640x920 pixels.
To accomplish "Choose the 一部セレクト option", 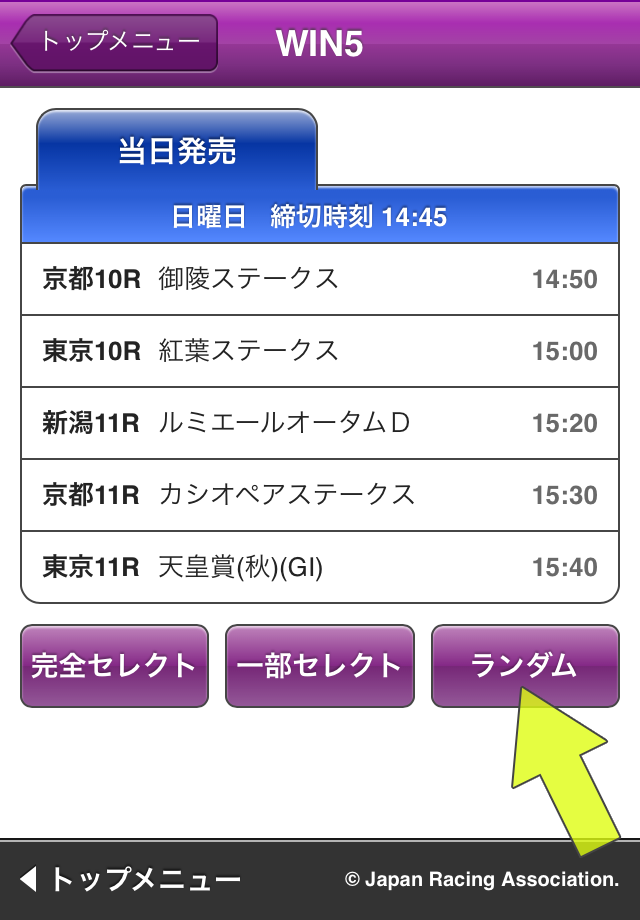I will (x=319, y=666).
